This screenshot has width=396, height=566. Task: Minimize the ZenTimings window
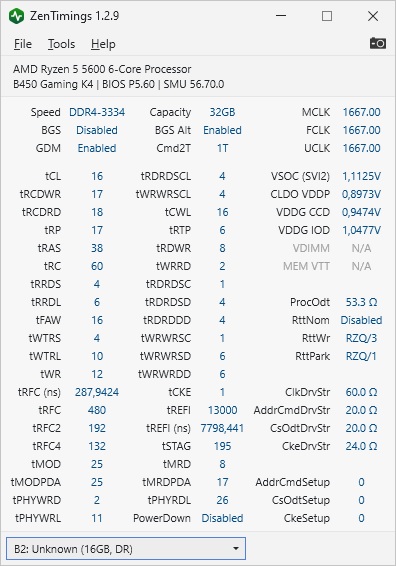[x=281, y=16]
